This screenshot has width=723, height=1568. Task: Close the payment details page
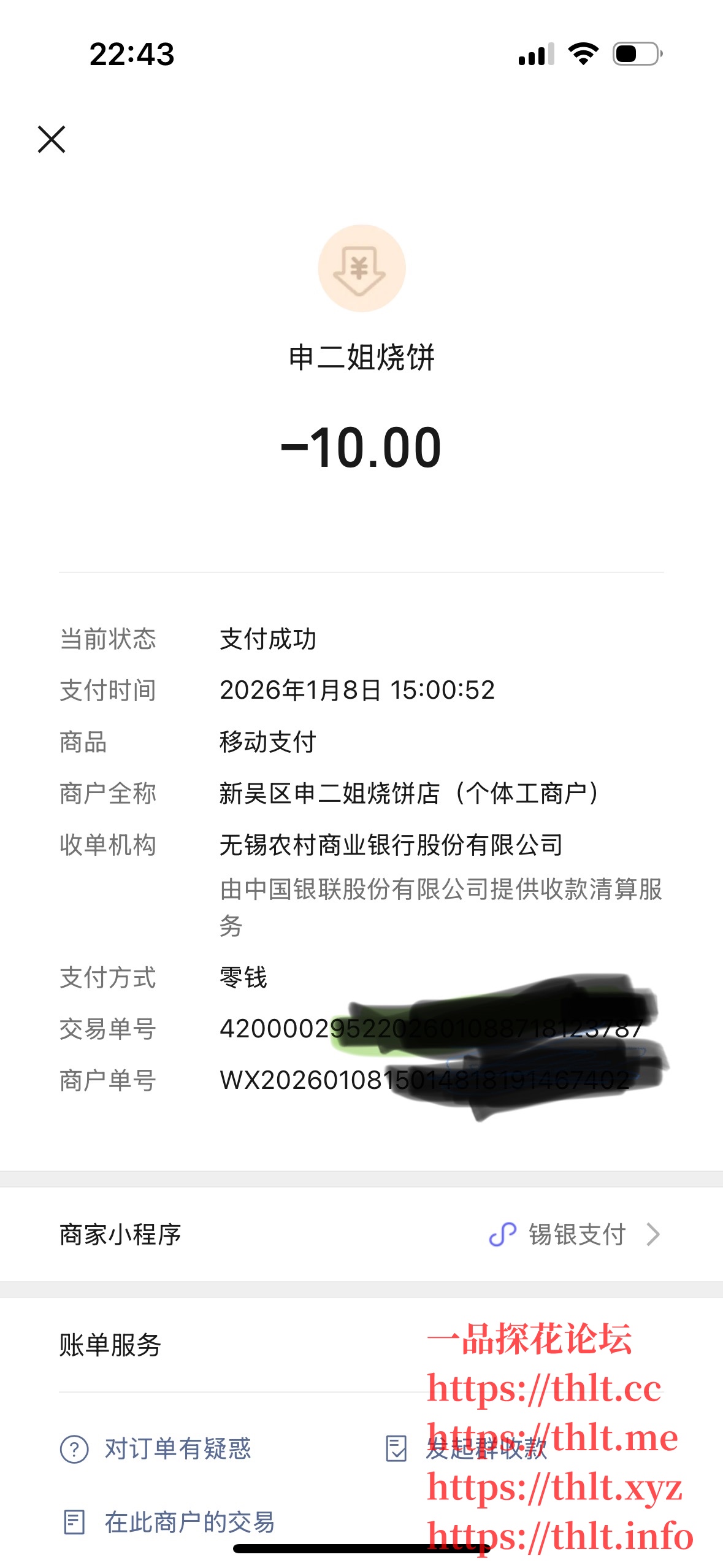(52, 139)
